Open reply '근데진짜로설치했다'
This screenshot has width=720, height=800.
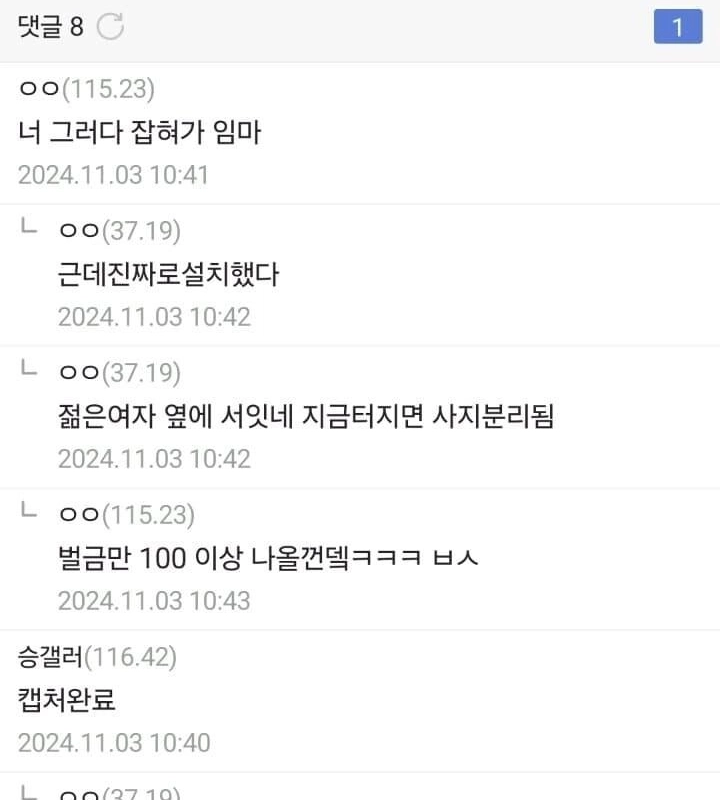point(168,275)
